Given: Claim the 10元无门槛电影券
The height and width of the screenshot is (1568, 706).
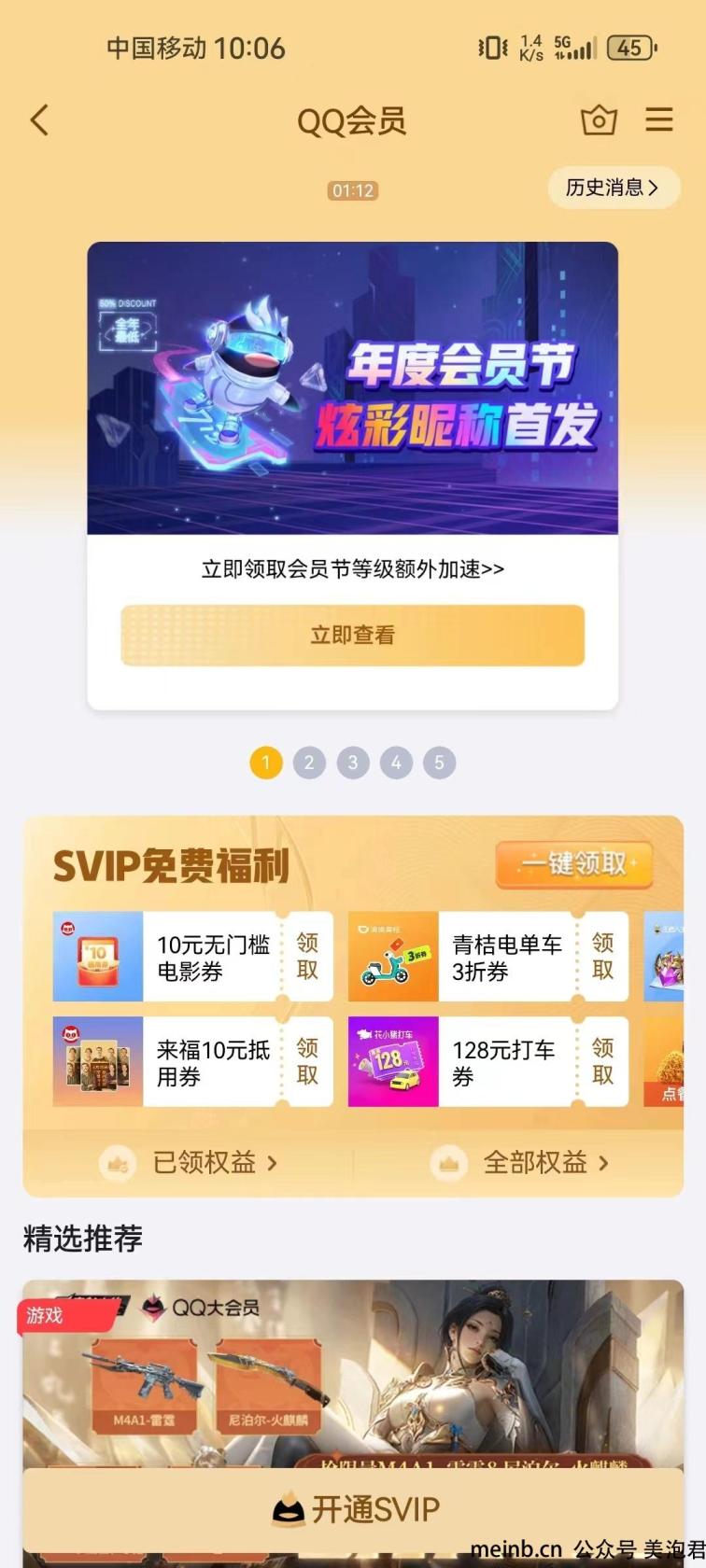Looking at the screenshot, I should [307, 957].
